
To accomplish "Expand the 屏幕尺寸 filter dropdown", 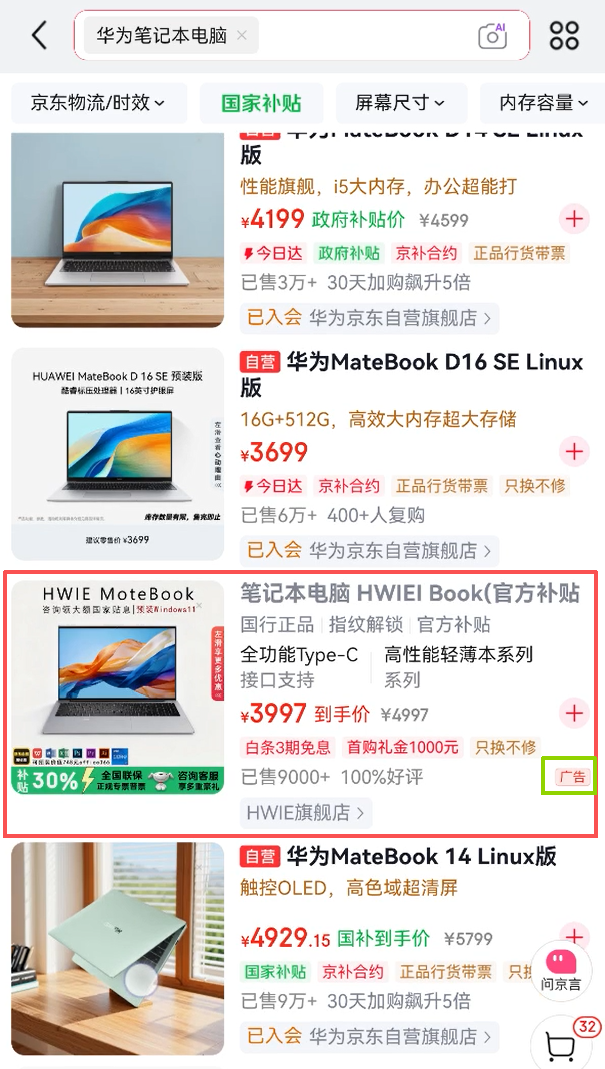I will pos(401,103).
